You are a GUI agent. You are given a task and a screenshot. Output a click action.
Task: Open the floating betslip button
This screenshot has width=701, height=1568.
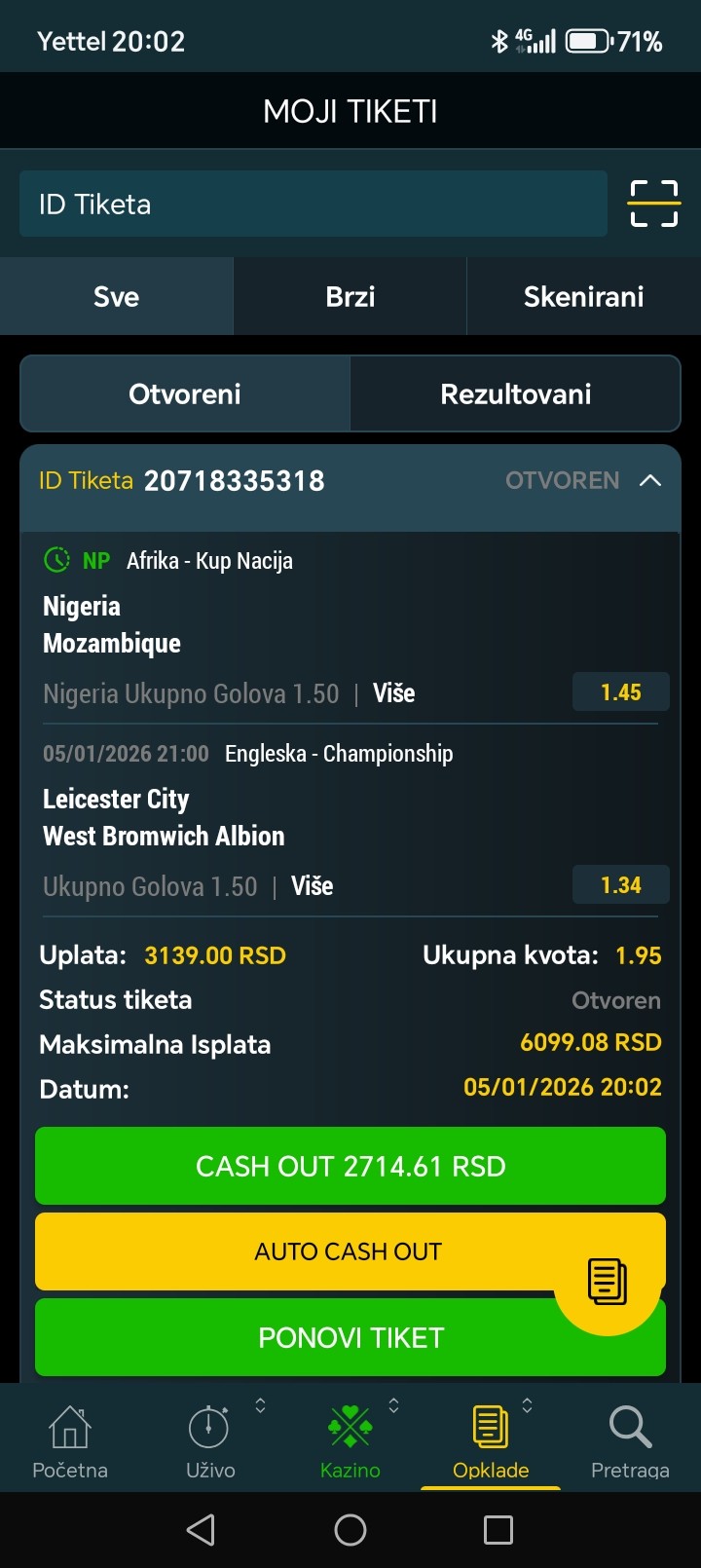608,1281
